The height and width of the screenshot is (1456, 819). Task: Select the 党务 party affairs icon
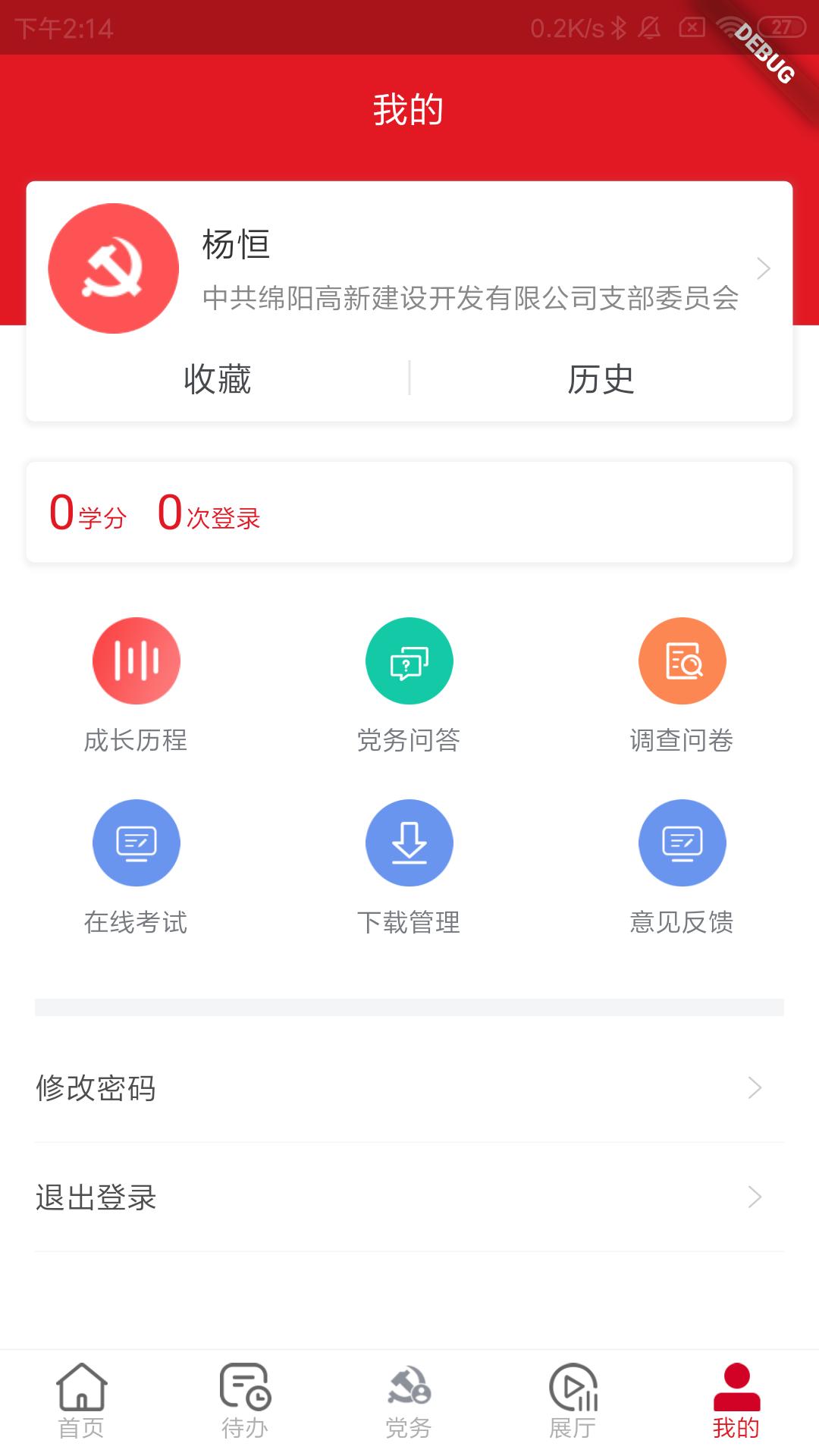pyautogui.click(x=409, y=1399)
